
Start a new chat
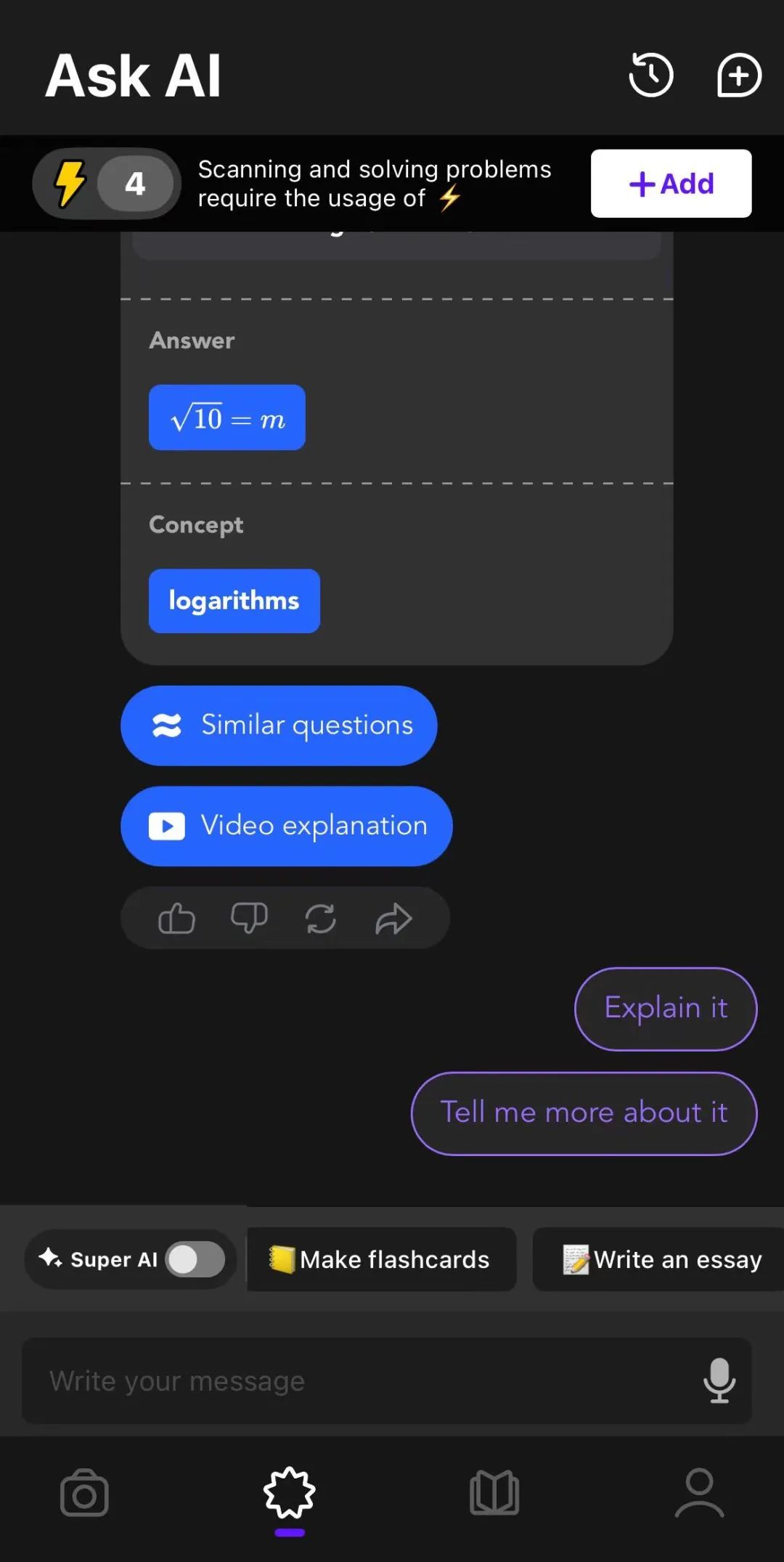pyautogui.click(x=738, y=75)
